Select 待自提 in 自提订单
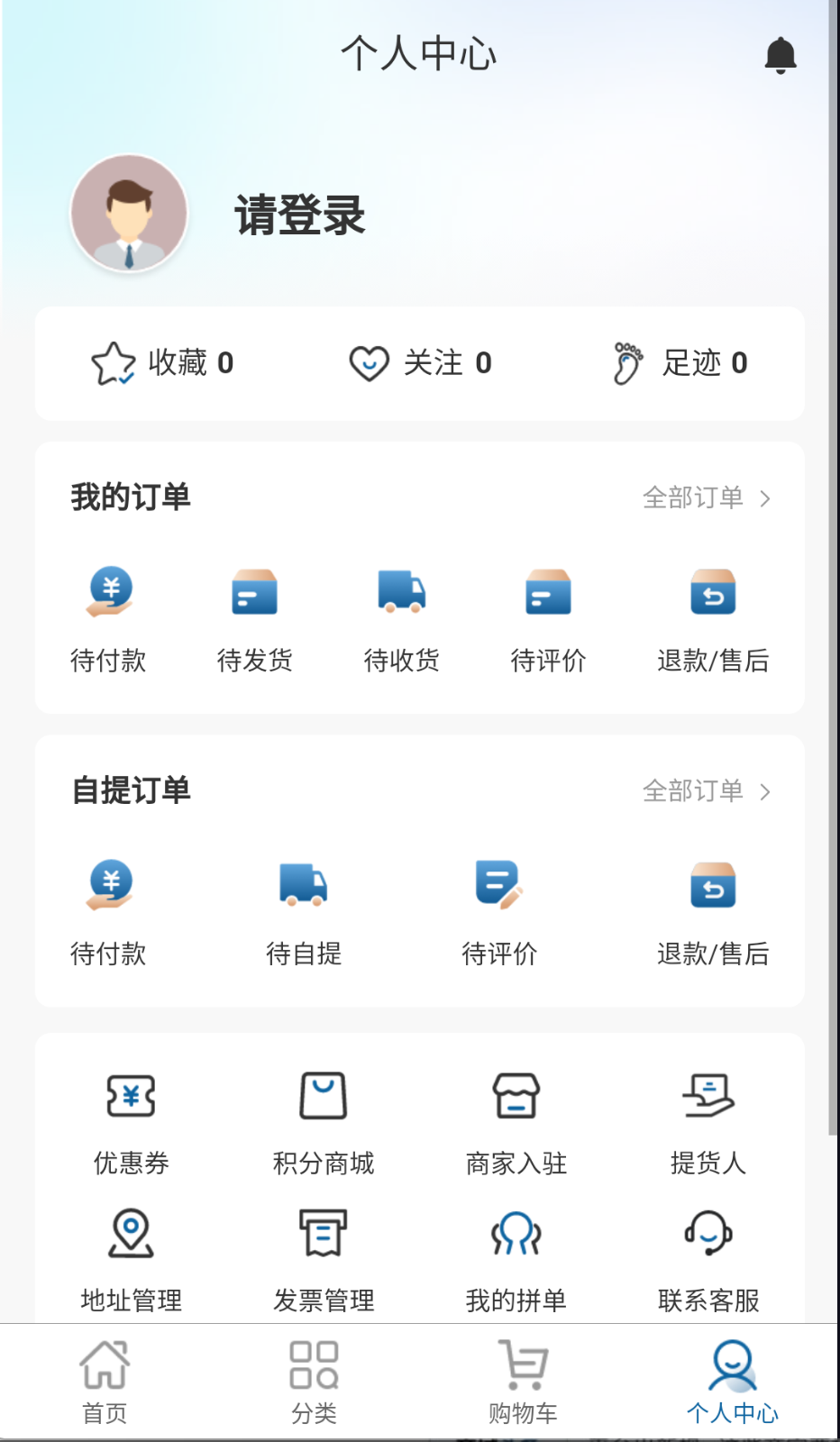The width and height of the screenshot is (840, 1442). tap(304, 910)
